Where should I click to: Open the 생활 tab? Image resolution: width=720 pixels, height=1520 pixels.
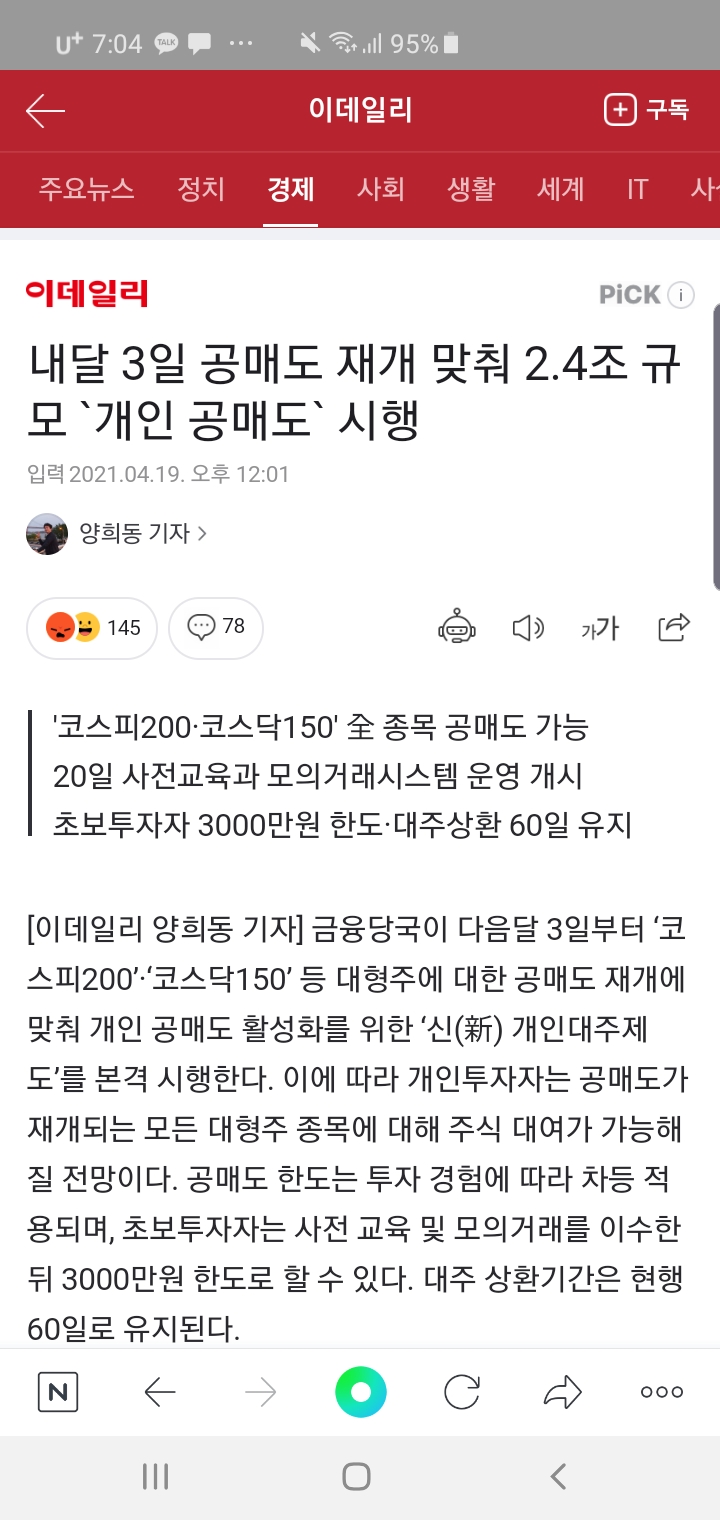click(471, 189)
